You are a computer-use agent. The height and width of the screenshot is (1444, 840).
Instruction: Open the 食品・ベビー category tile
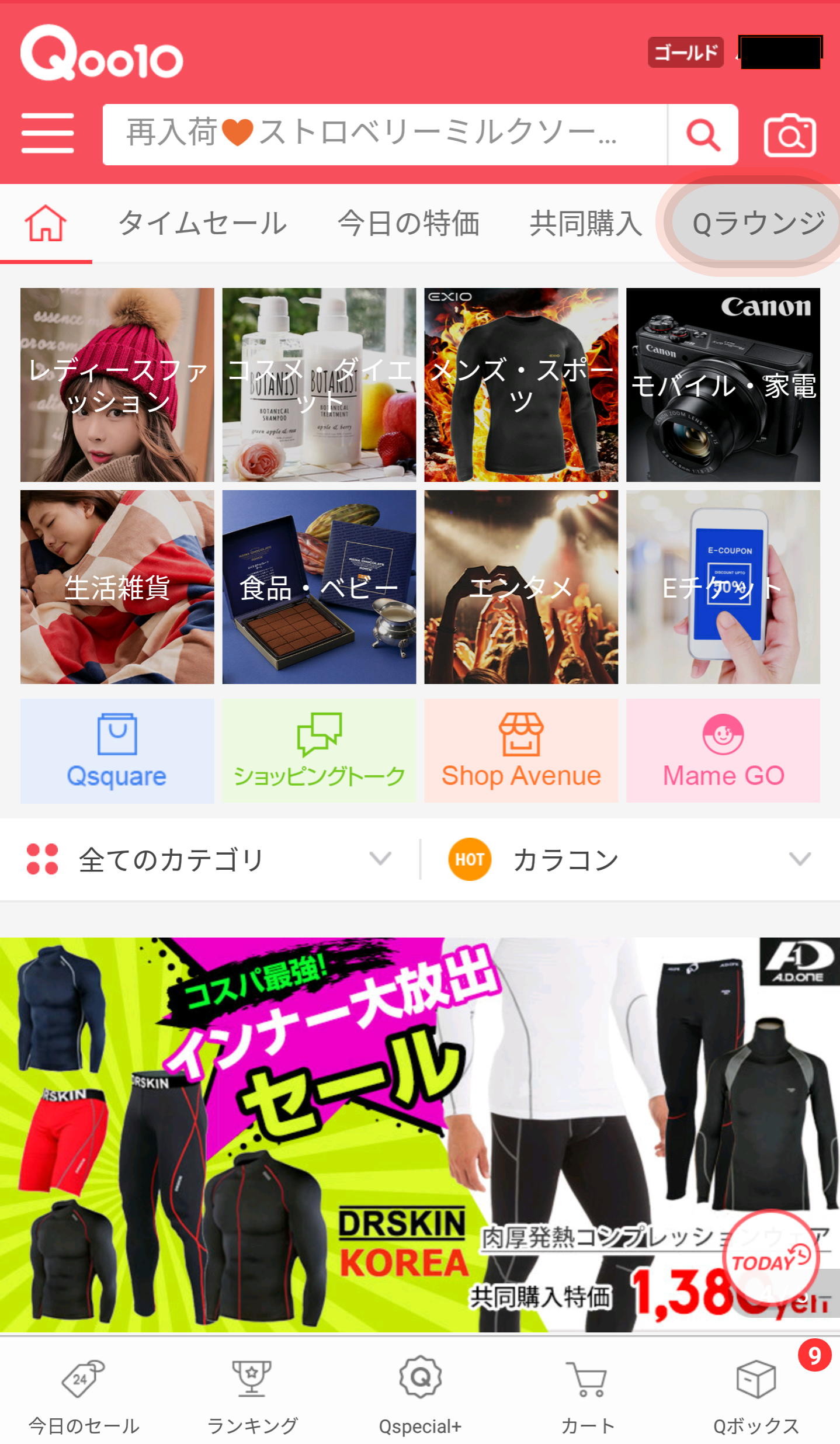319,587
